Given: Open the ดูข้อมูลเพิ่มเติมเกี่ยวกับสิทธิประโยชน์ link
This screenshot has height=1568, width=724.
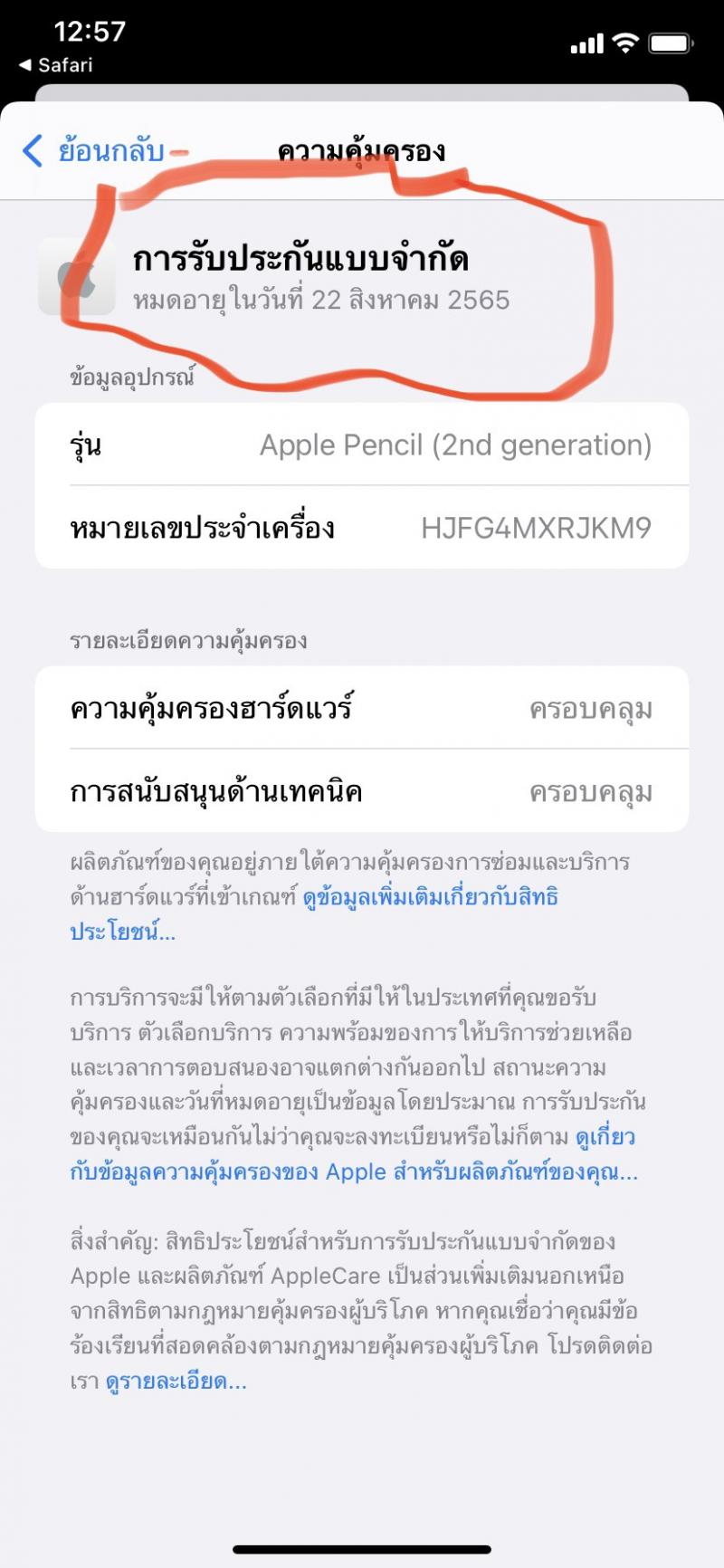Looking at the screenshot, I should click(x=314, y=914).
